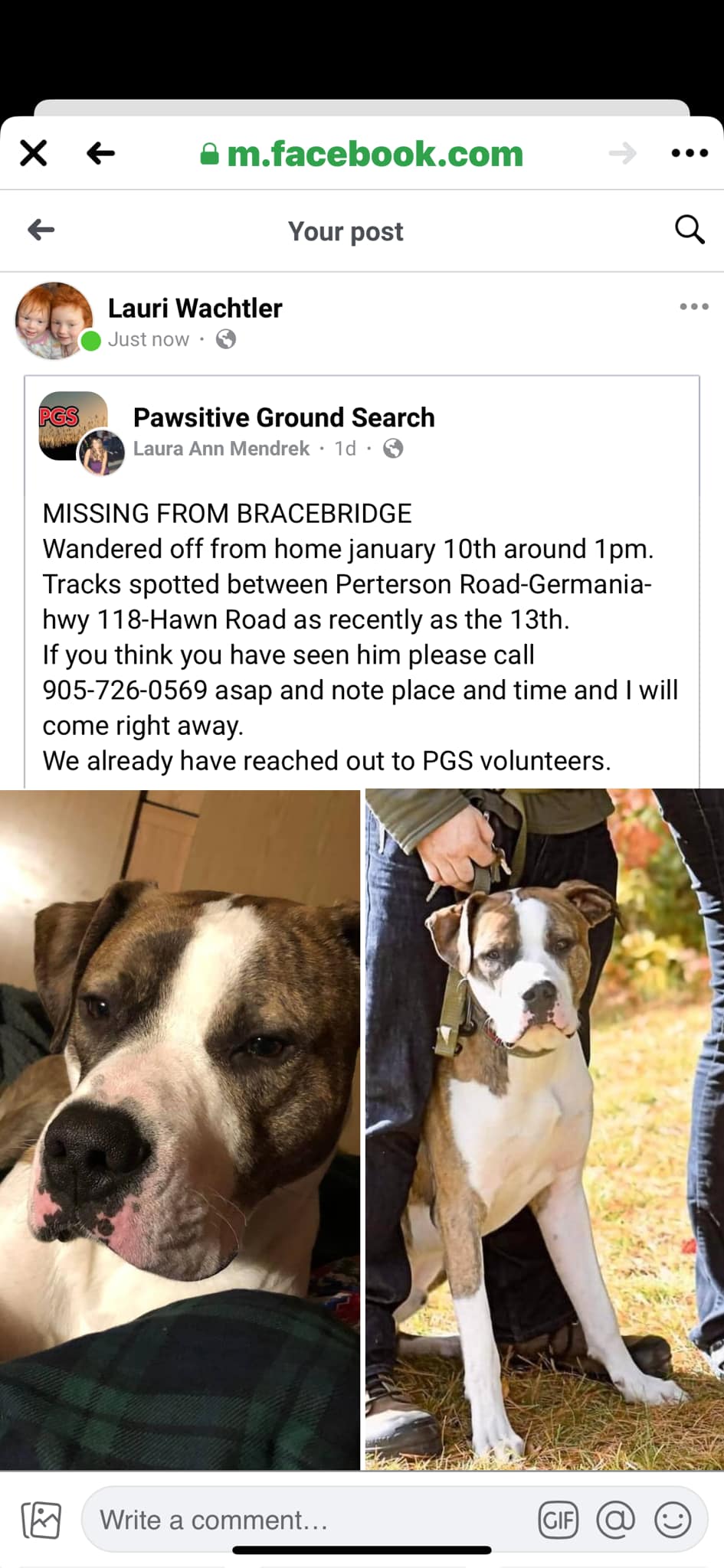Open Lauri Wachtler's profile

click(x=195, y=308)
